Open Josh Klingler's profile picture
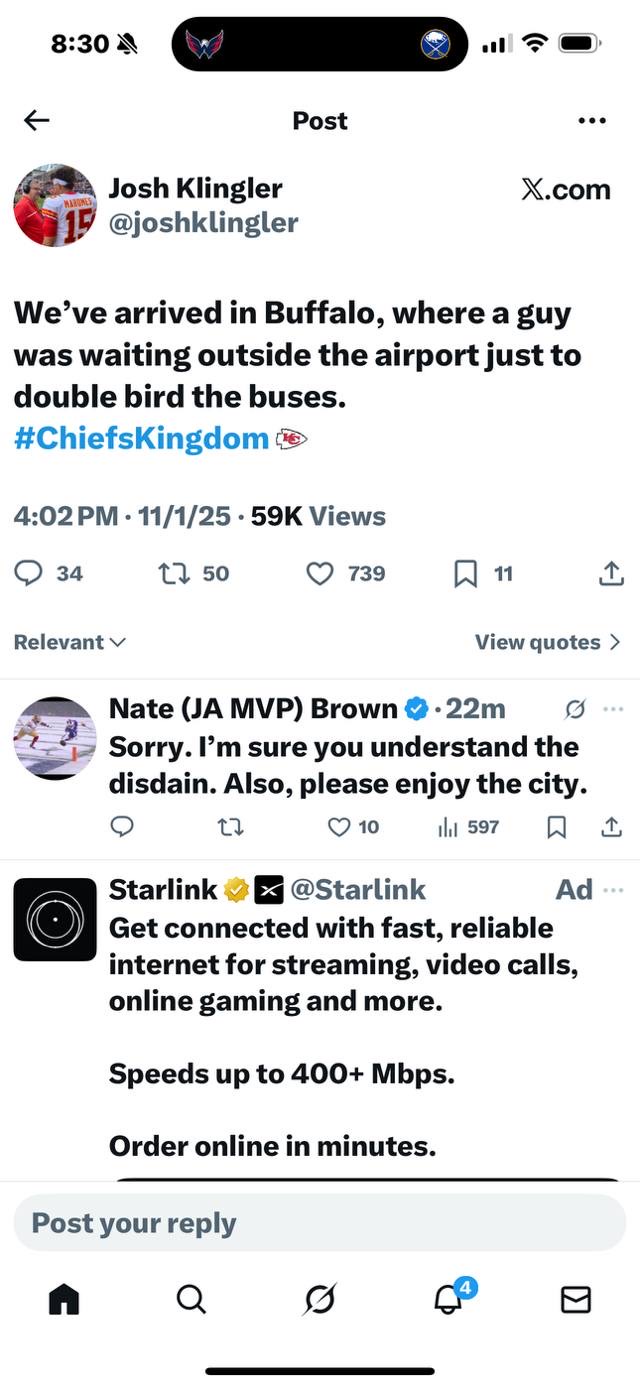This screenshot has width=640, height=1387. 55,205
